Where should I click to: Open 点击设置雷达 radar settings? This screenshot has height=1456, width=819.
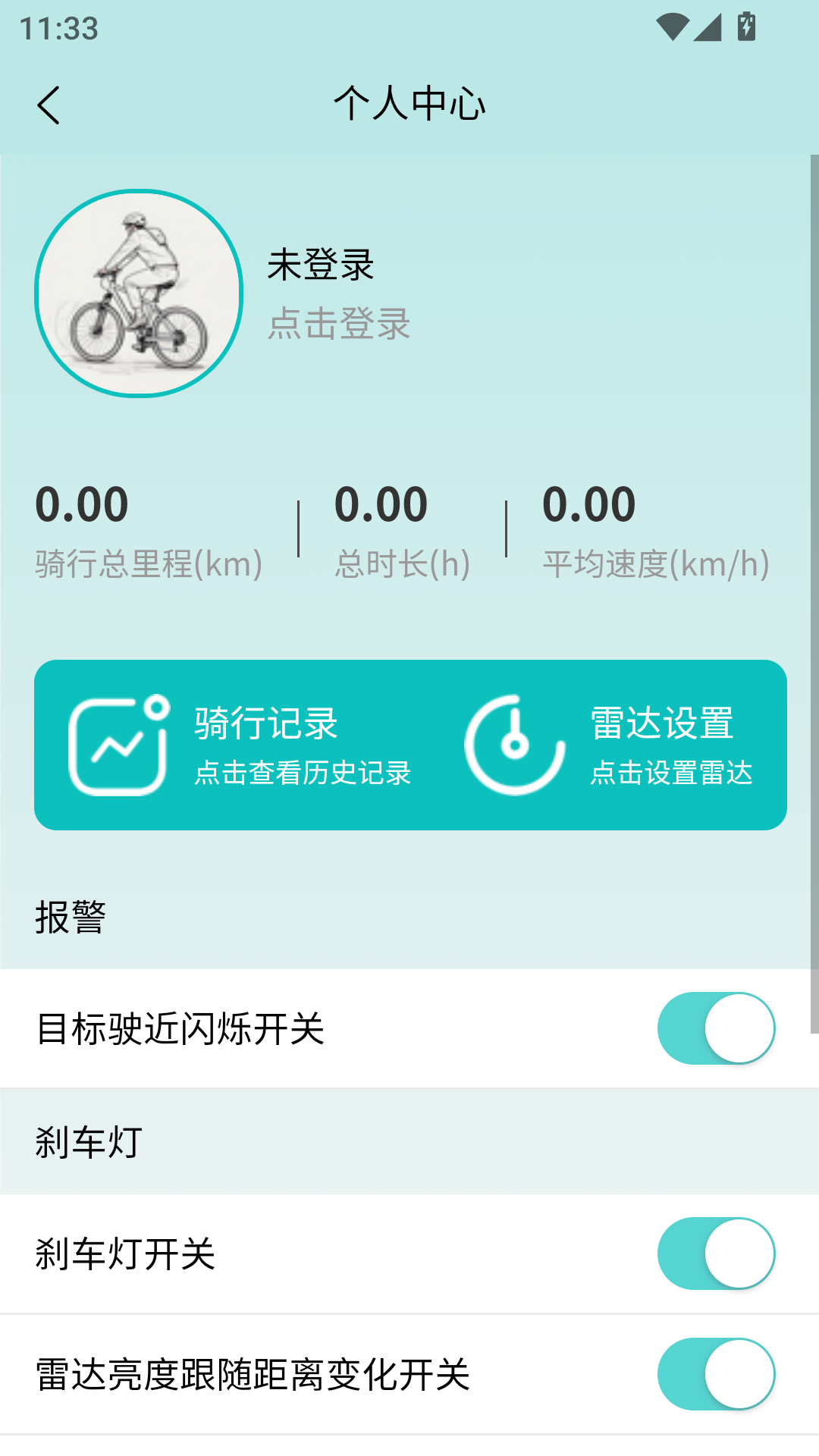[673, 775]
